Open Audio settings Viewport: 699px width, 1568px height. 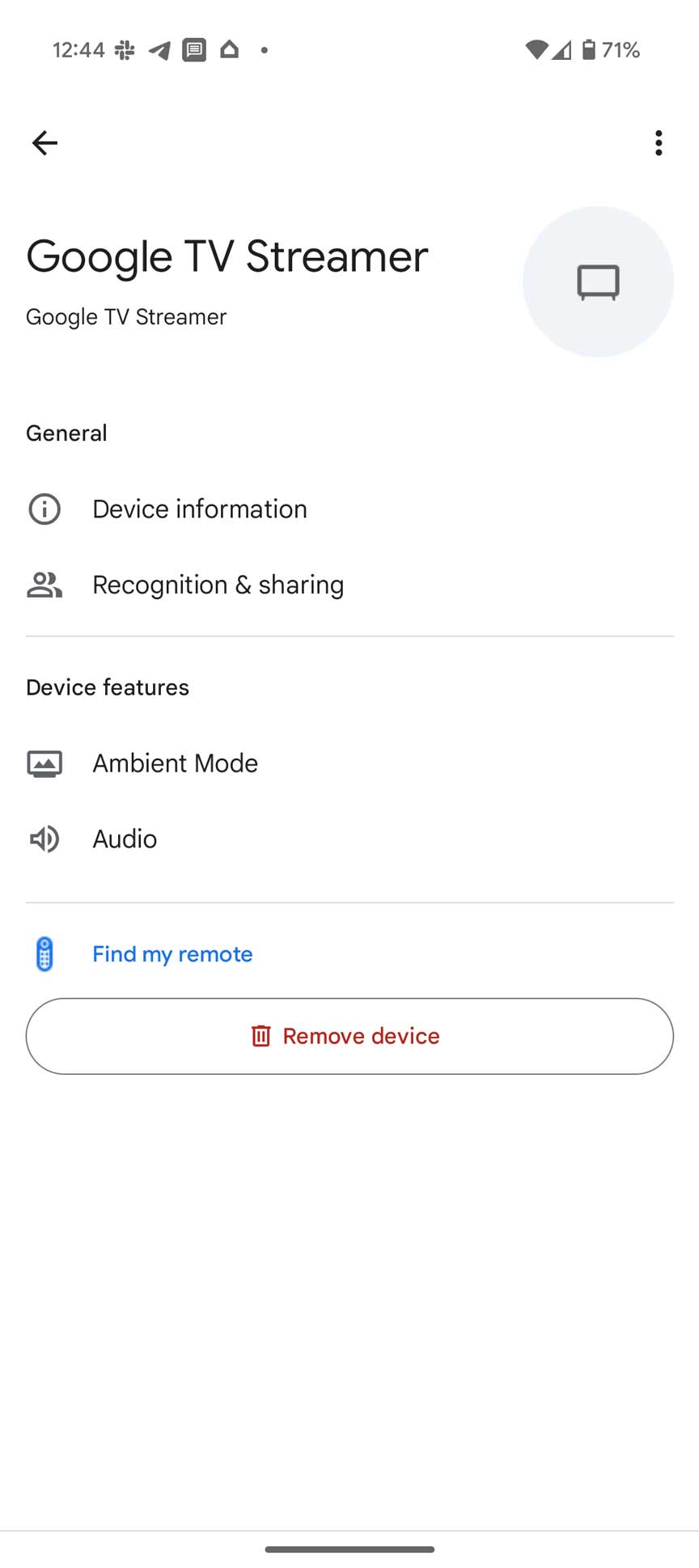(125, 839)
